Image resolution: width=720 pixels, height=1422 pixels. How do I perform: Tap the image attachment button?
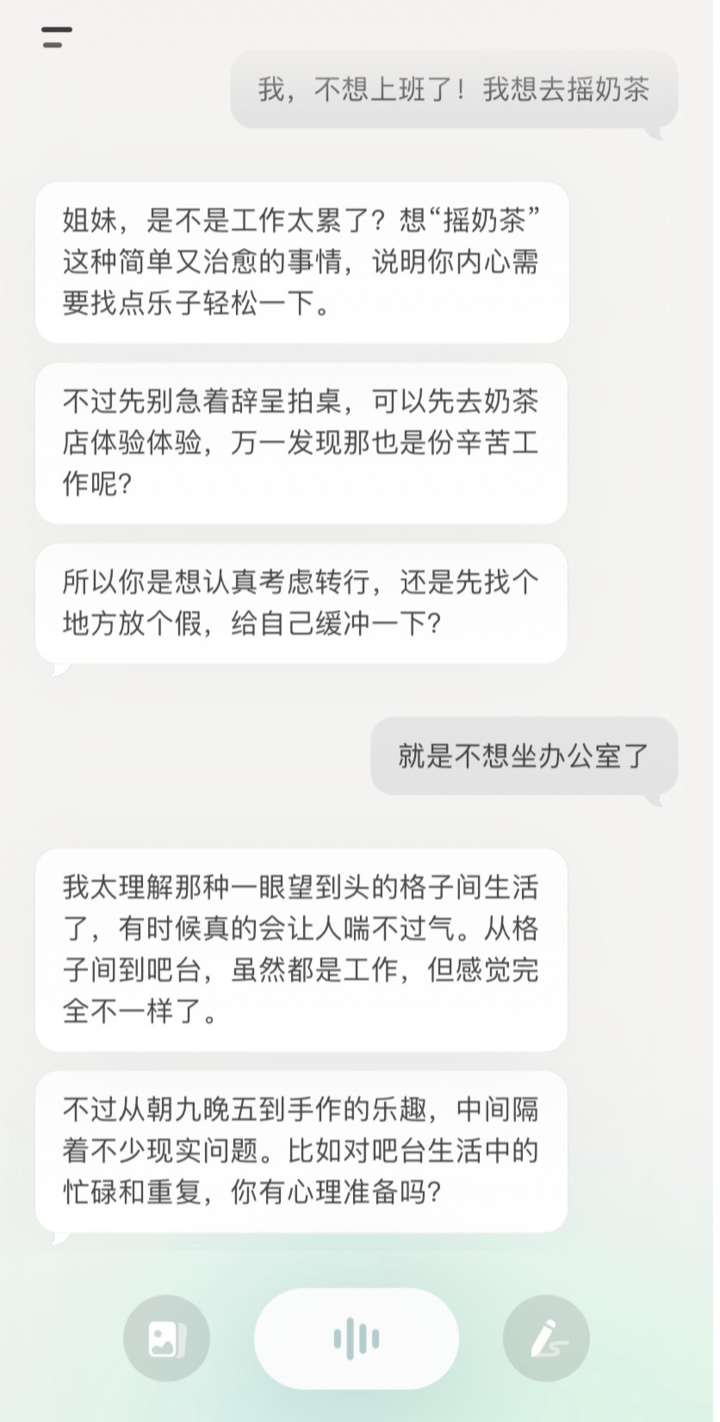pyautogui.click(x=167, y=1338)
